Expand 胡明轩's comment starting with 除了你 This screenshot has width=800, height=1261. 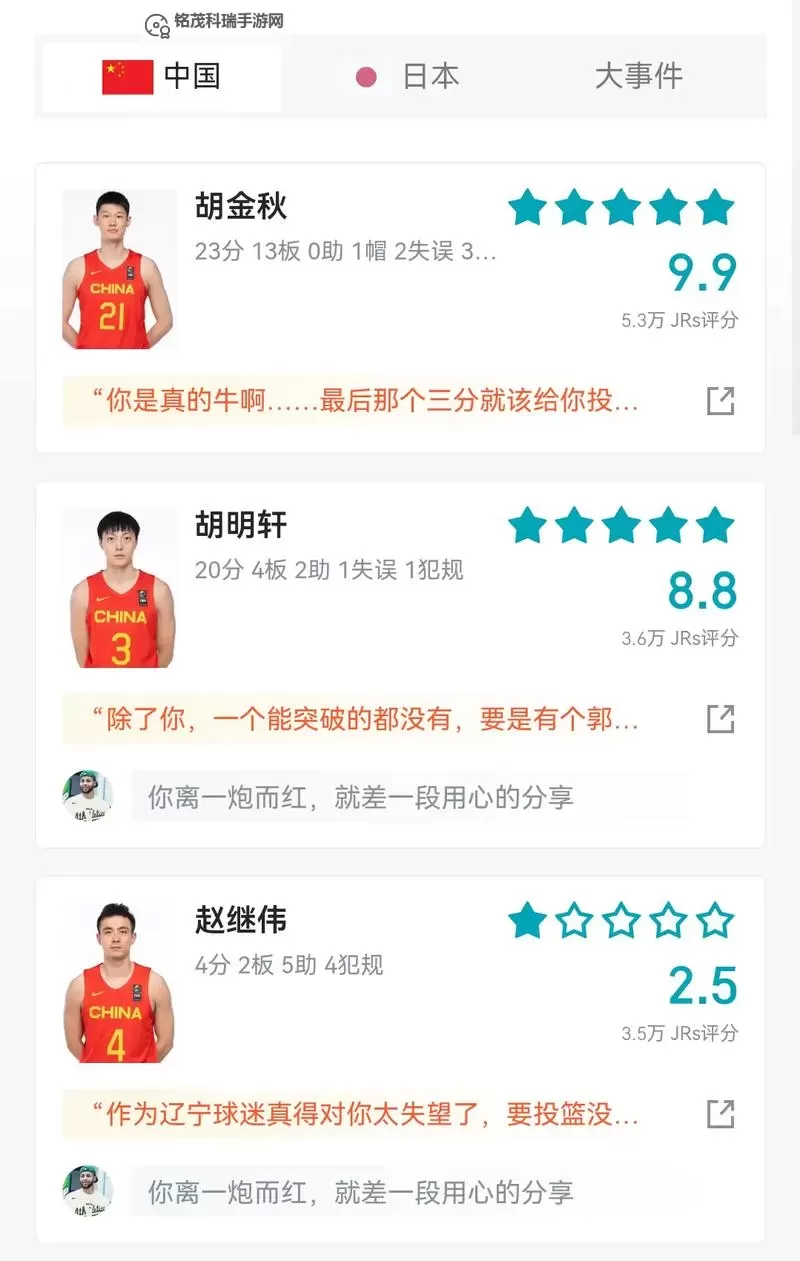370,718
